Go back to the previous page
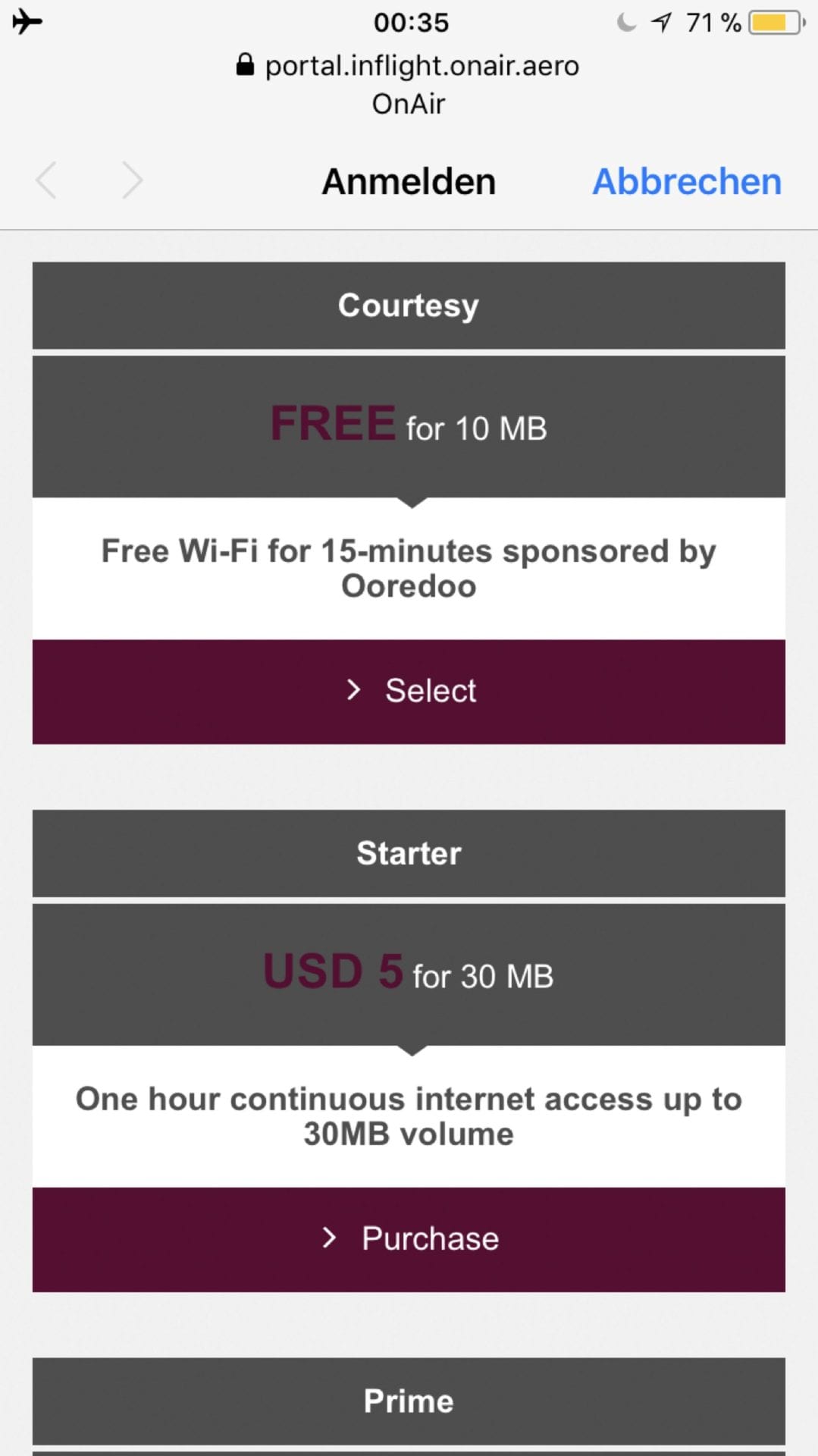The image size is (818, 1456). coord(47,180)
